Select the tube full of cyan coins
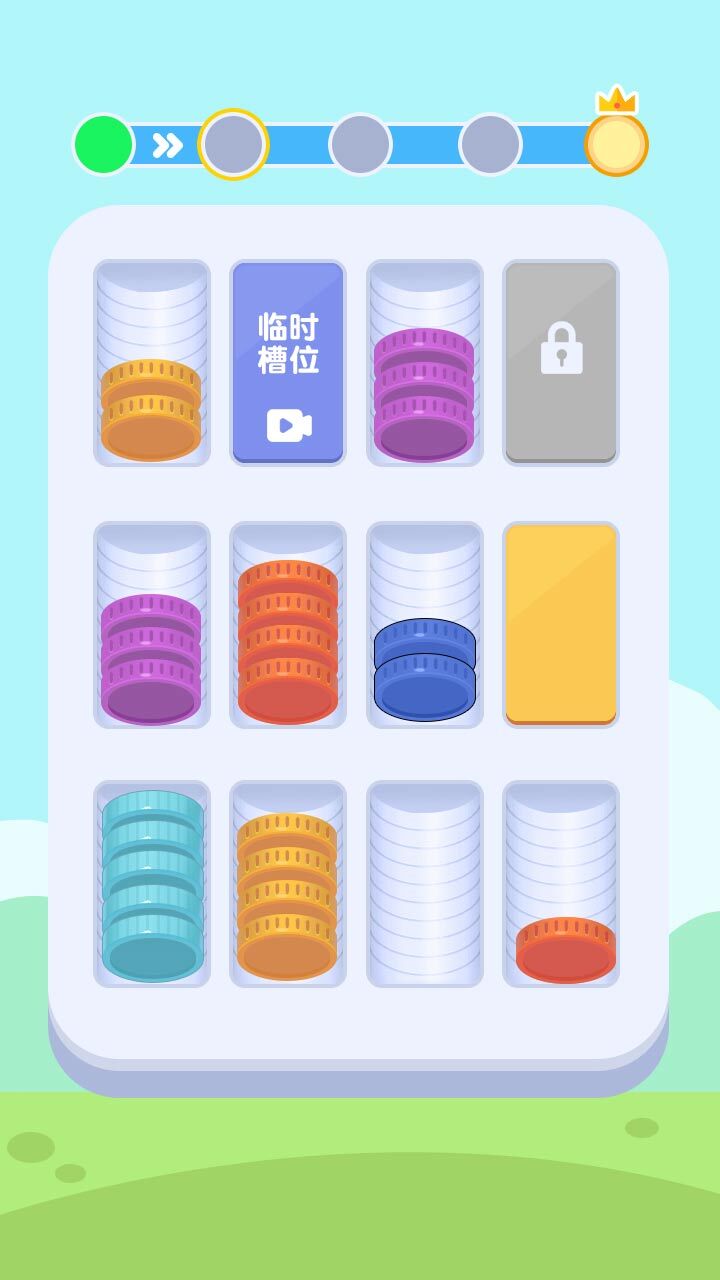Image resolution: width=720 pixels, height=1280 pixels. [152, 884]
